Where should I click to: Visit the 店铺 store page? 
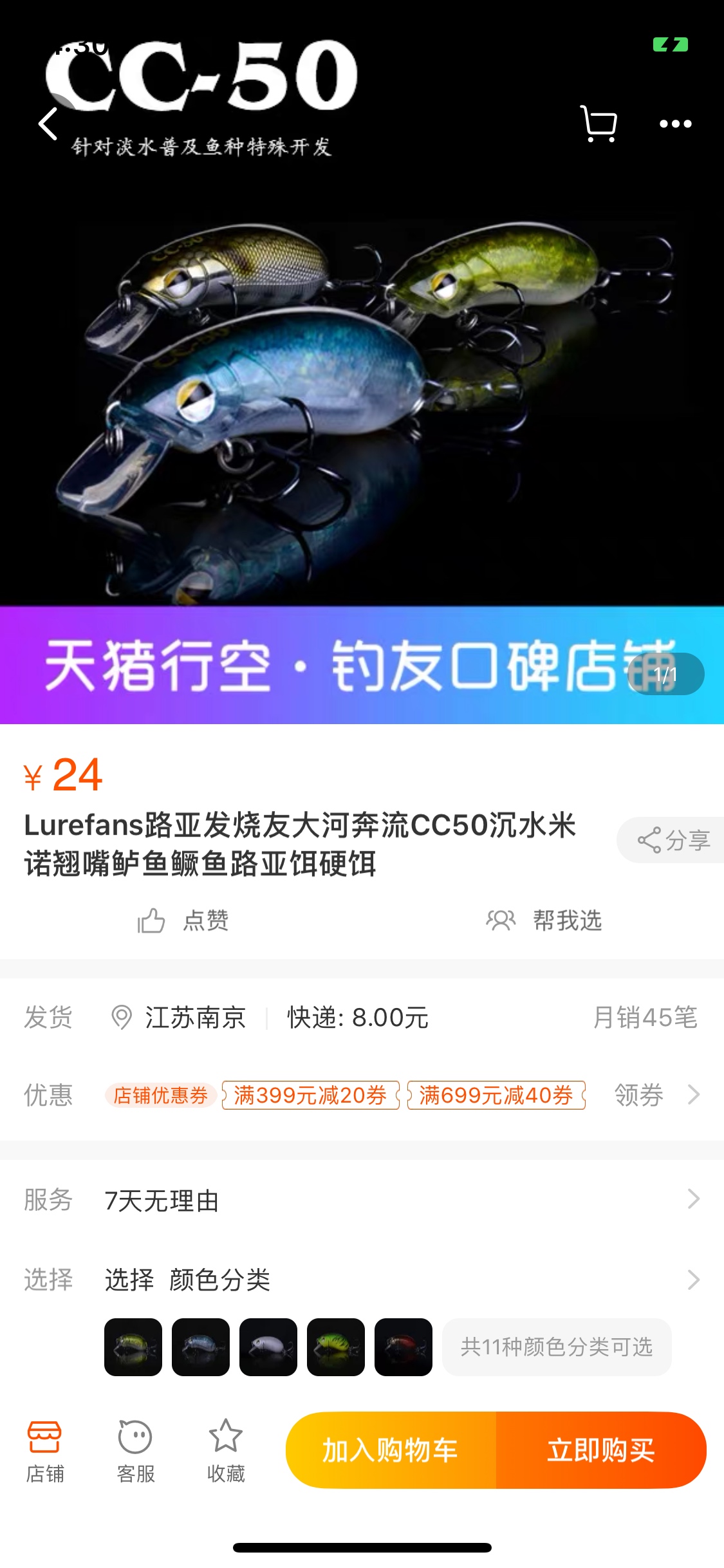tap(44, 1451)
